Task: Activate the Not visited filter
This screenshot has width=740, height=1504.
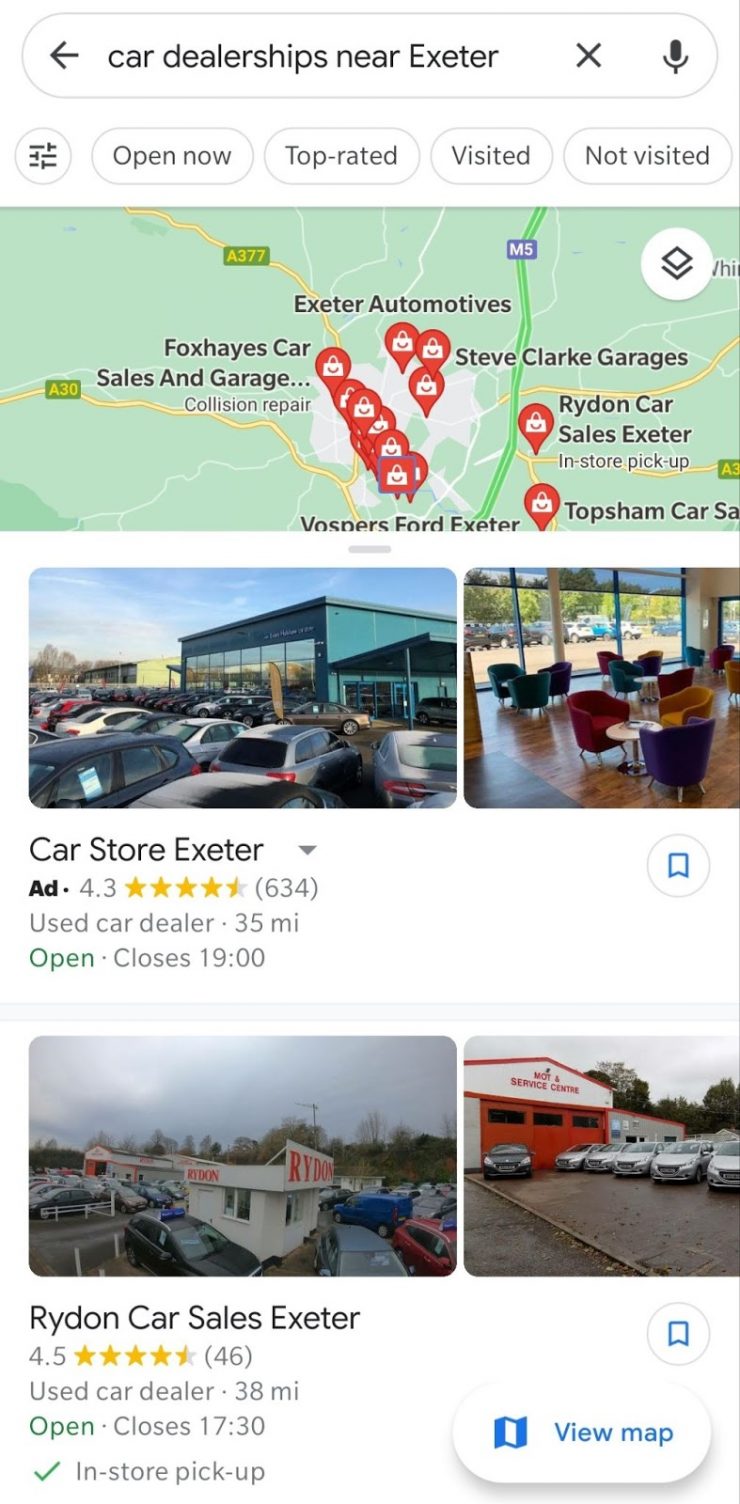Action: click(647, 156)
